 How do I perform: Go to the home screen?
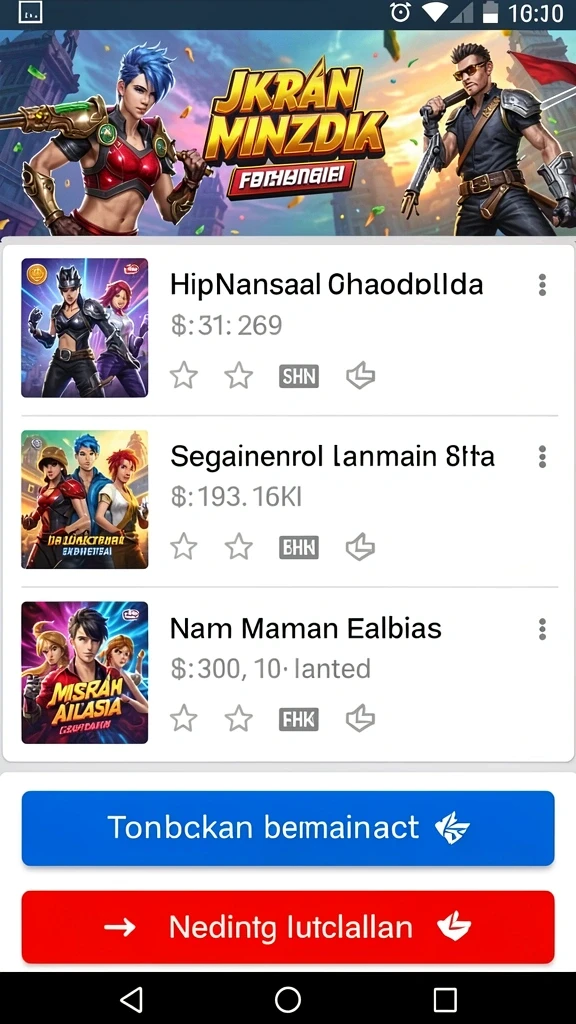pyautogui.click(x=288, y=999)
